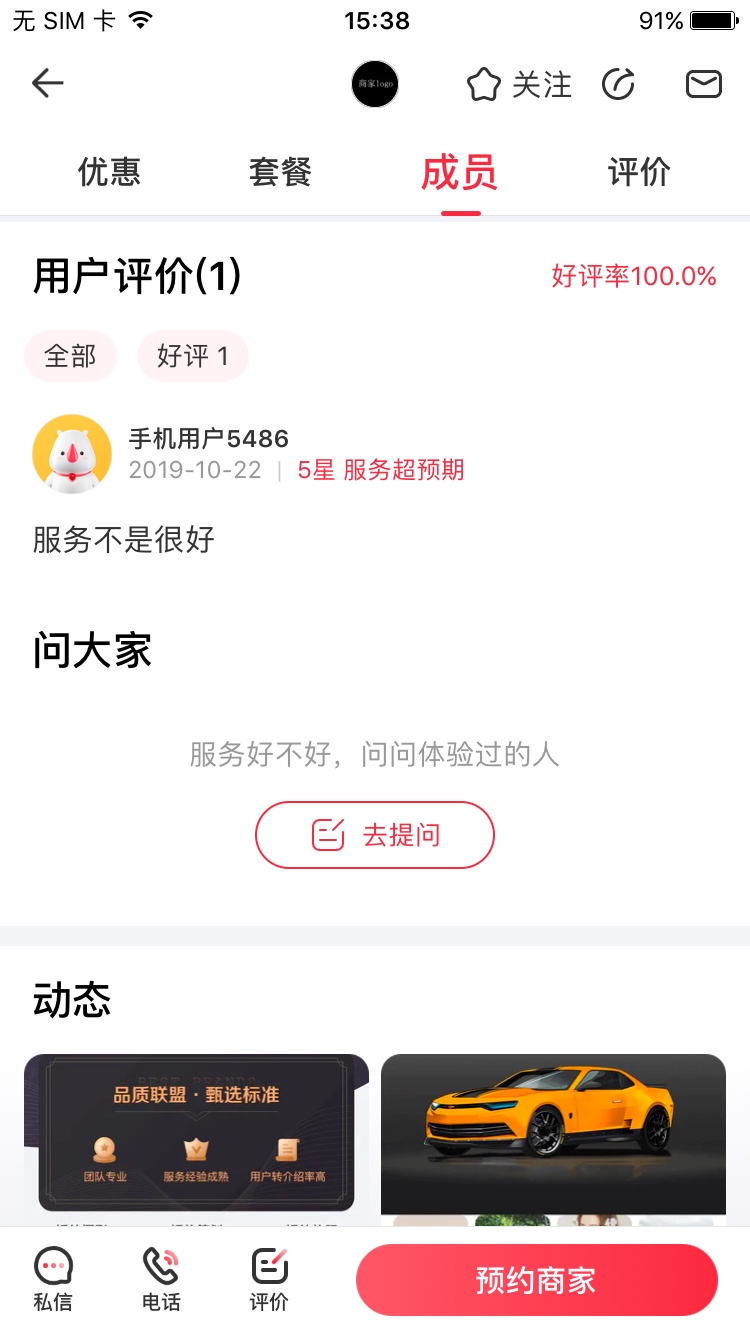Switch to the 优惠 tab

[109, 173]
